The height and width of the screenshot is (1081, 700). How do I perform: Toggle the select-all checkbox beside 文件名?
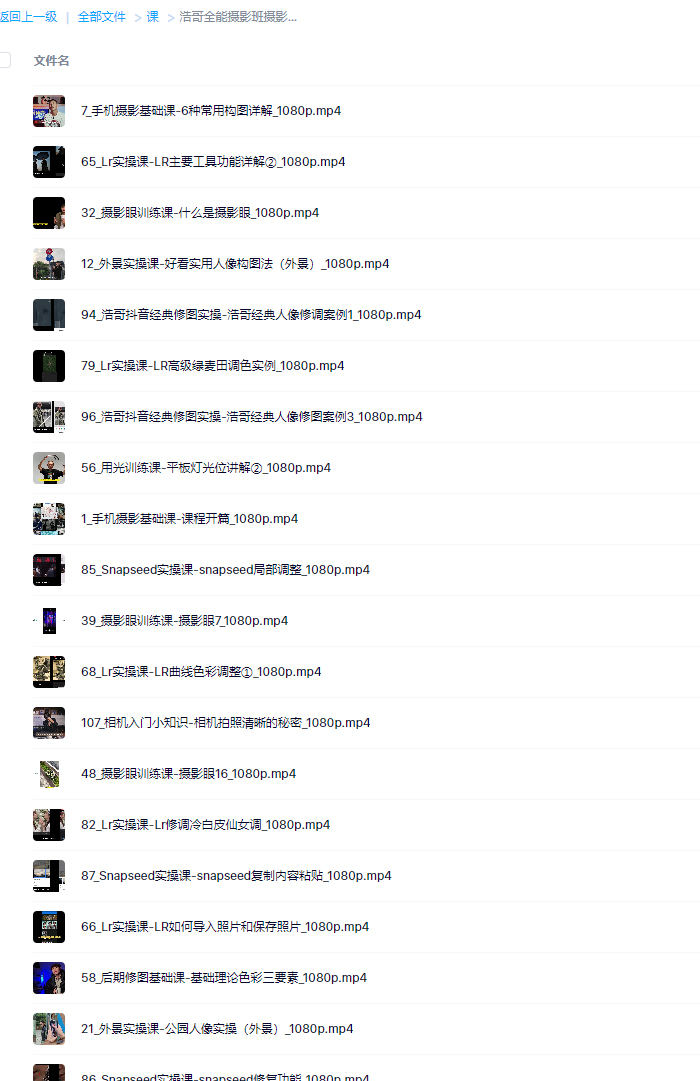(5, 60)
